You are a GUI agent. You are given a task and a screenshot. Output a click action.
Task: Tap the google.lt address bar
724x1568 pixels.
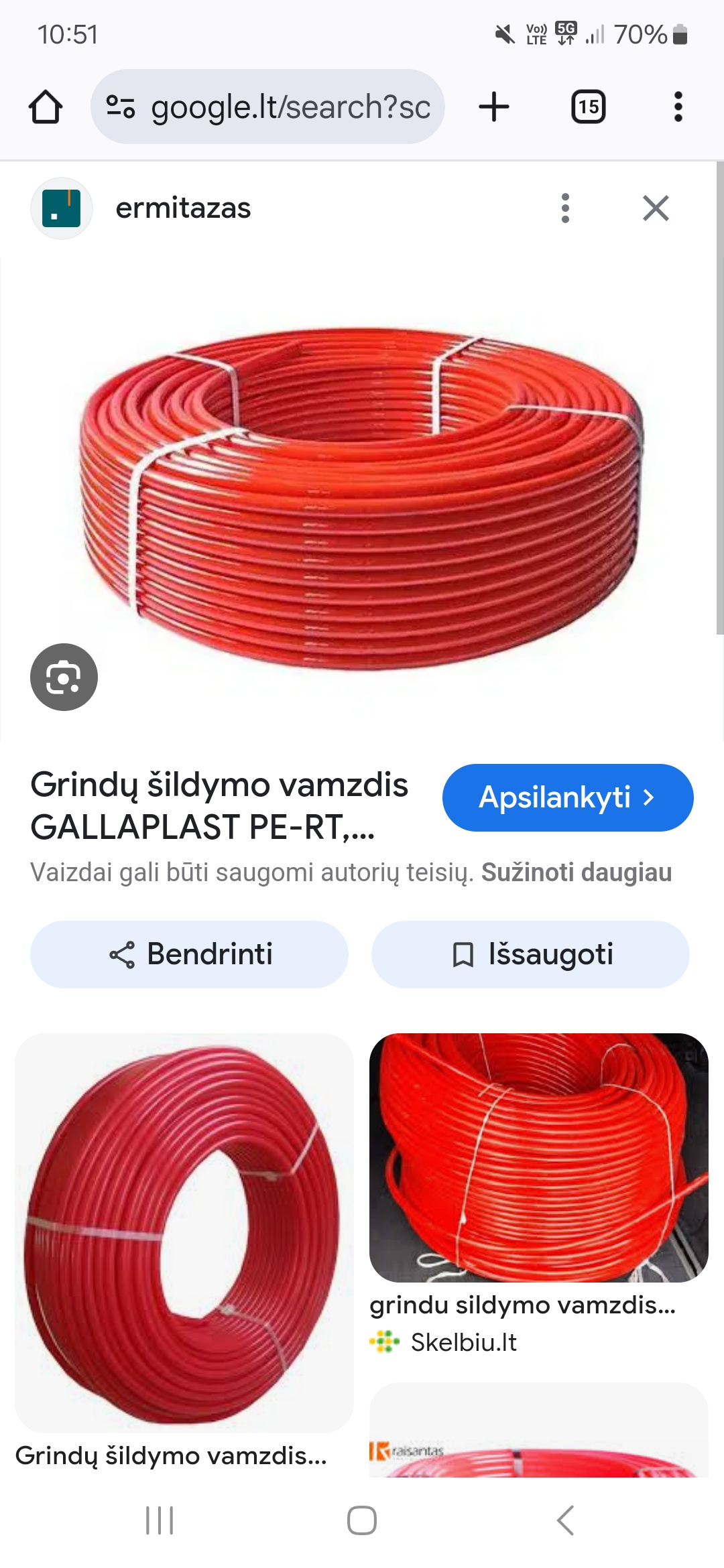point(267,107)
